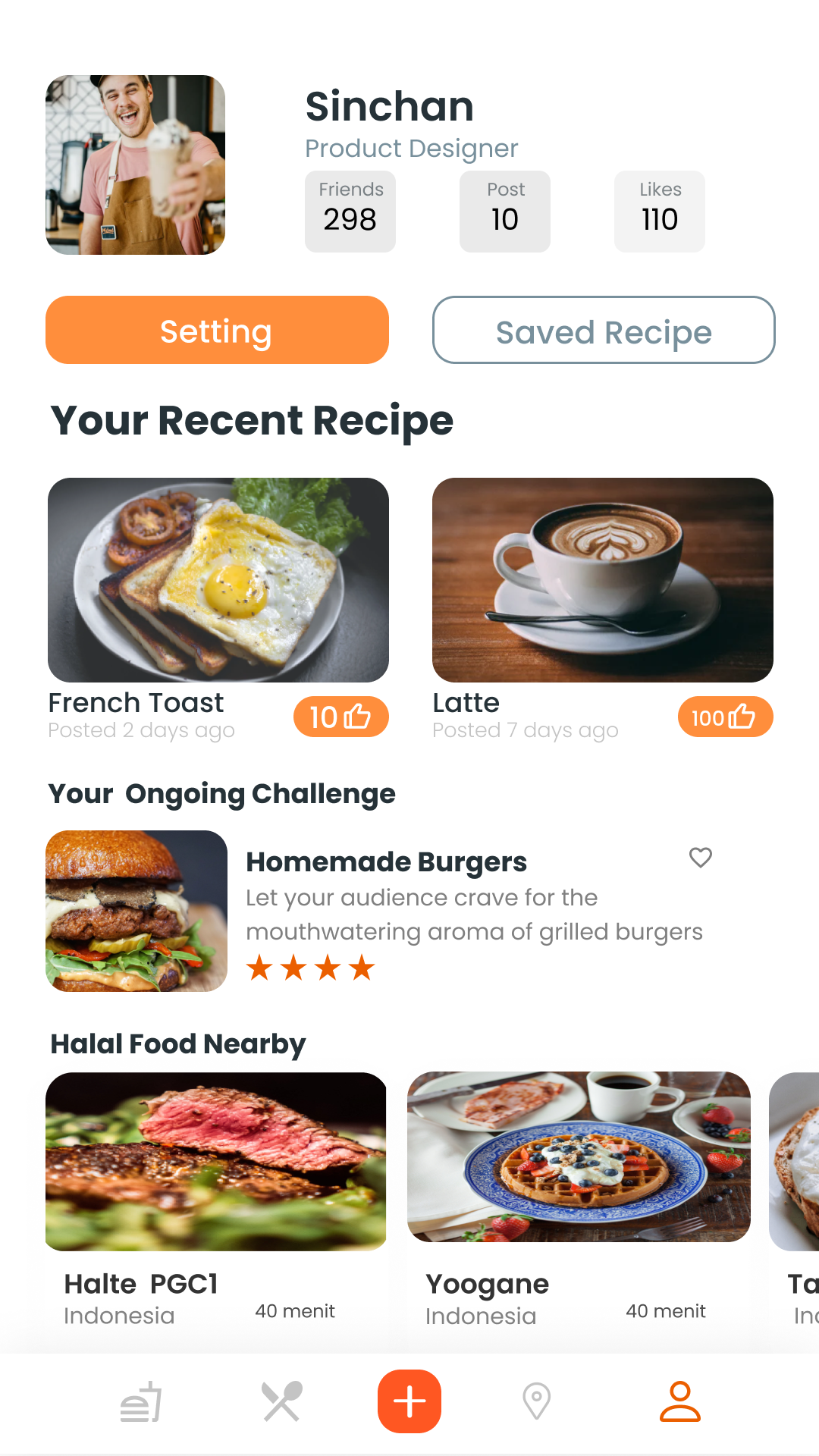The height and width of the screenshot is (1456, 819).
Task: Tap Sinchan's profile photo
Action: click(x=135, y=165)
